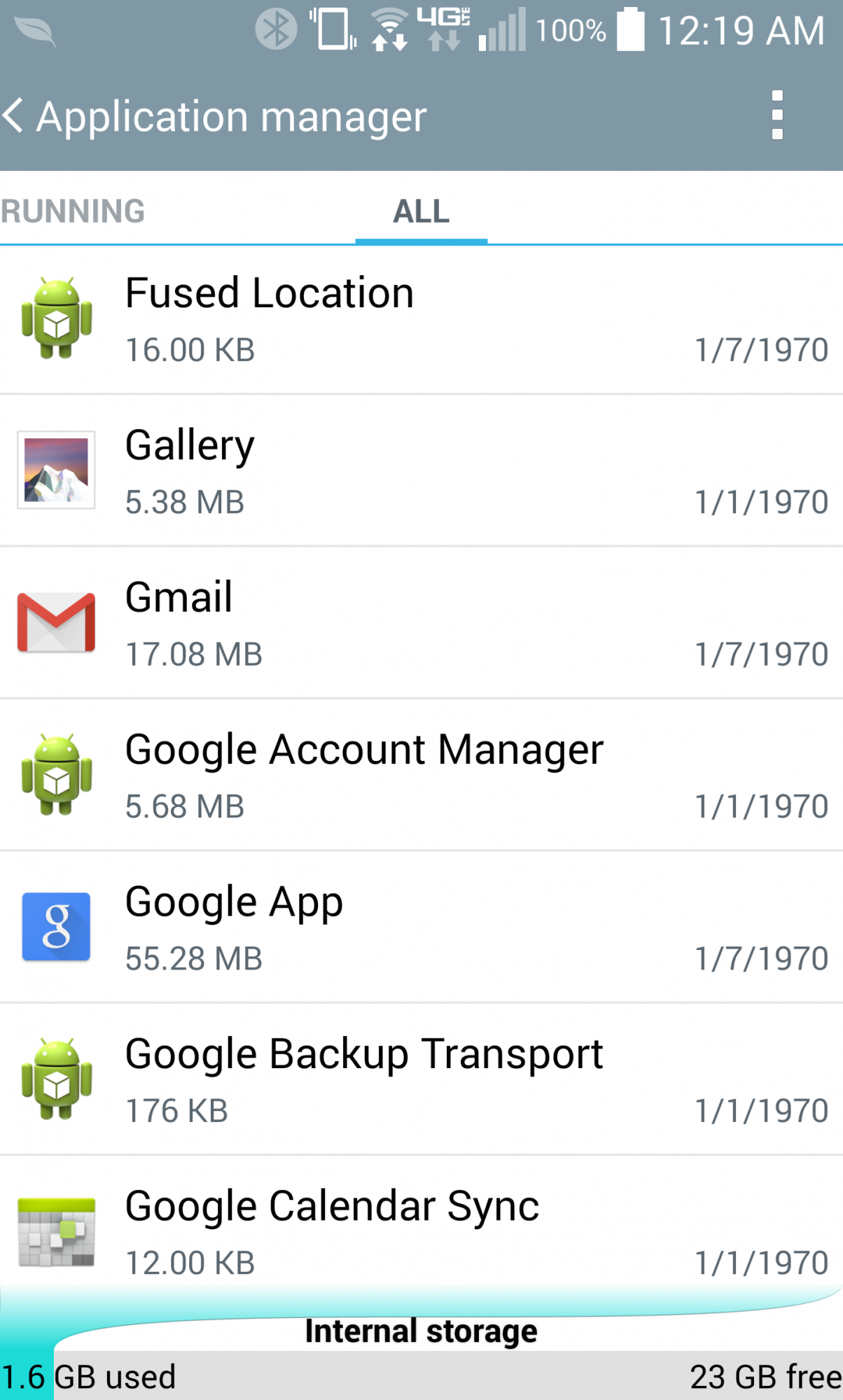Open Google Backup Transport info

420,1079
